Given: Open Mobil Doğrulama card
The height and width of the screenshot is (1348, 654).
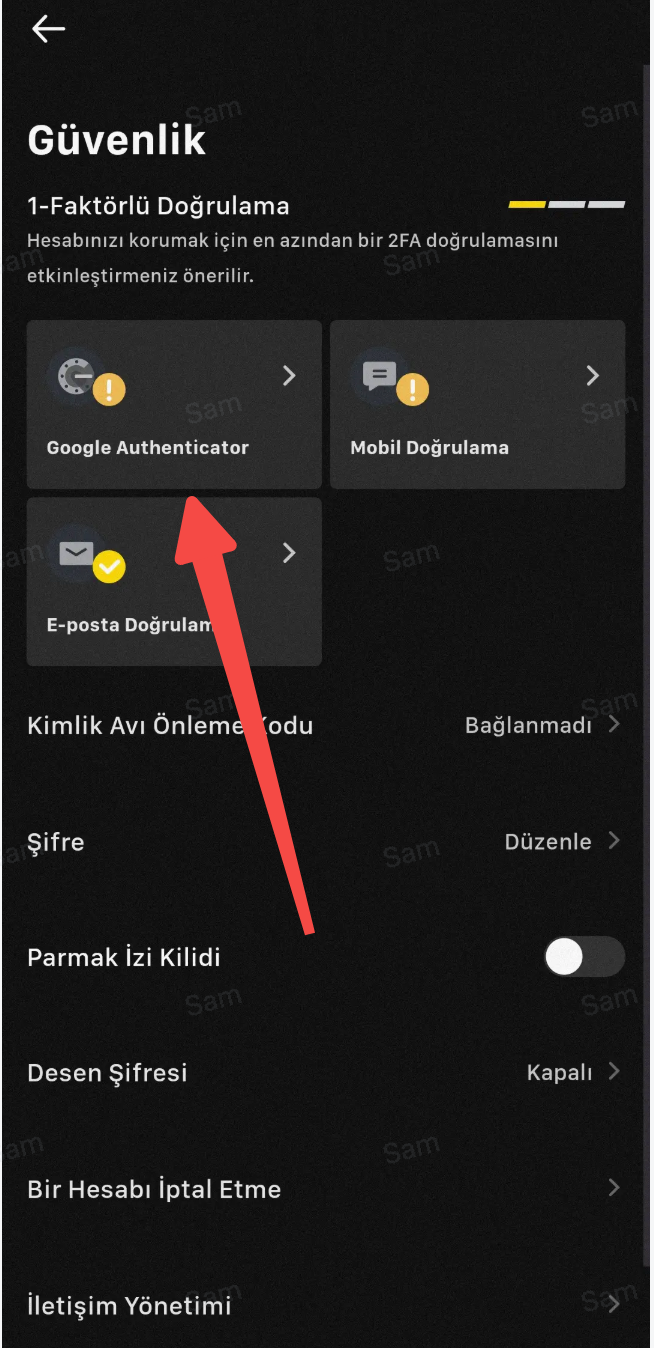Looking at the screenshot, I should coord(477,404).
